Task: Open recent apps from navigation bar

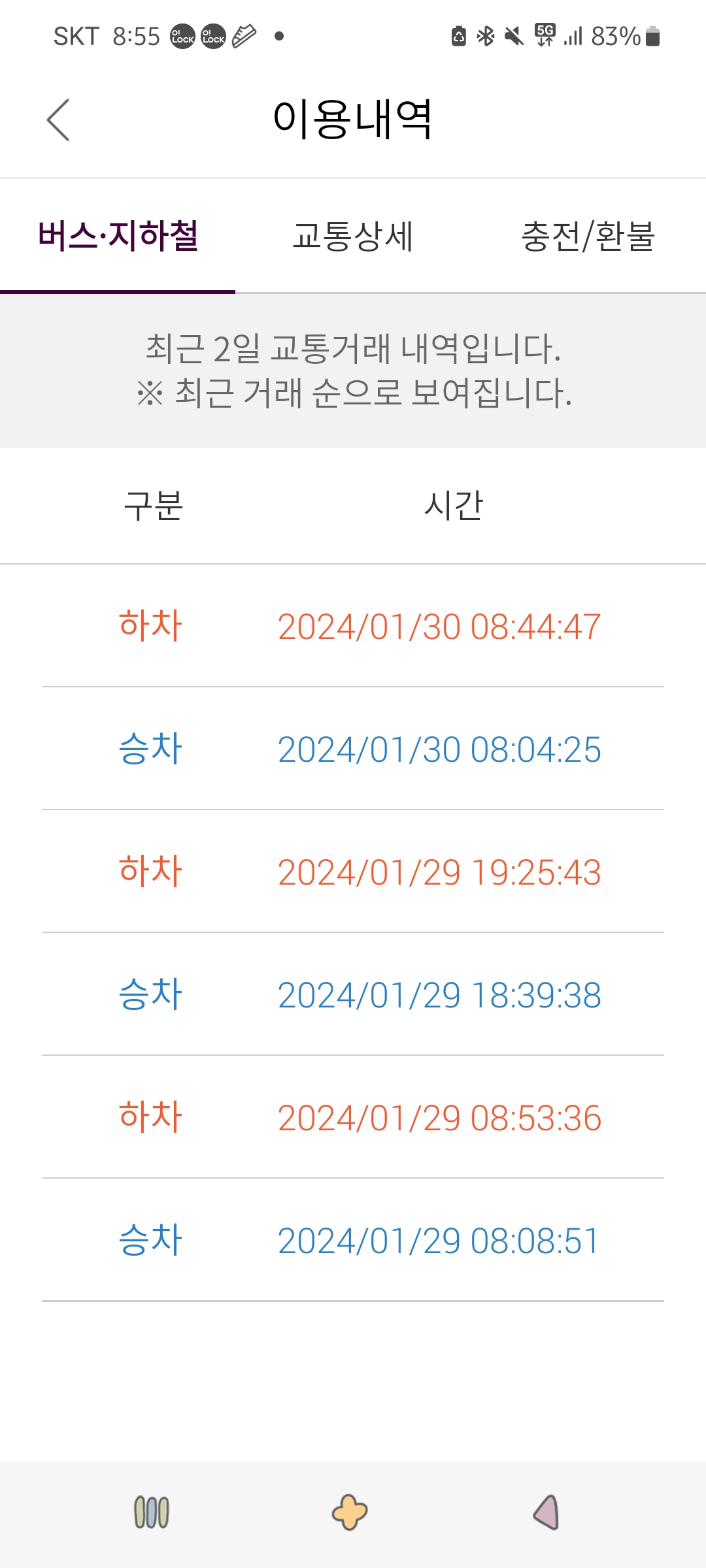Action: coord(152,1512)
